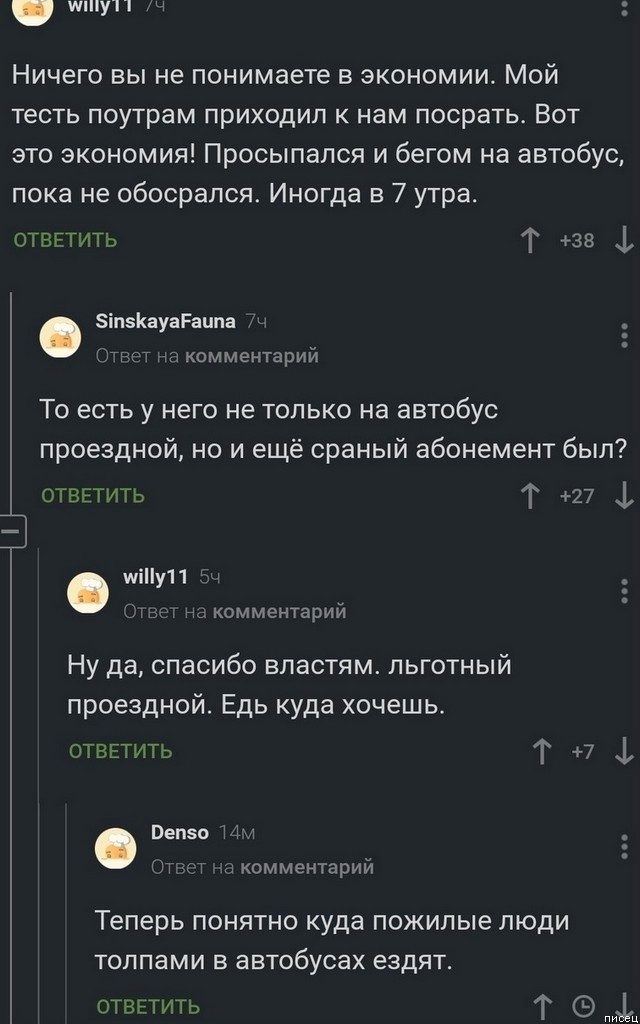Screen dimensions: 640x1024
Task: Reply to willy11's comment about economy
Action: [x=64, y=240]
